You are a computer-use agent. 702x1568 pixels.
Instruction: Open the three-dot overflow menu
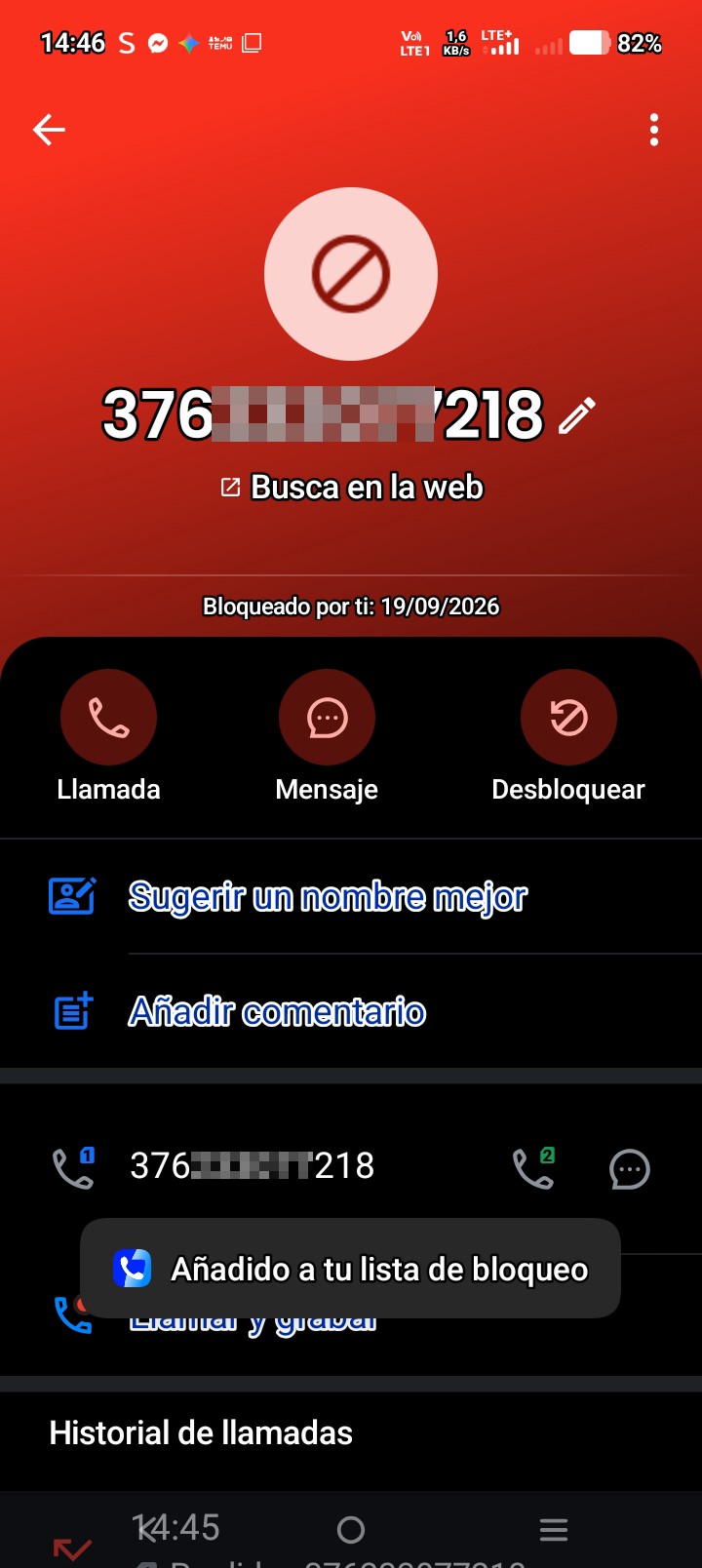[x=654, y=130]
